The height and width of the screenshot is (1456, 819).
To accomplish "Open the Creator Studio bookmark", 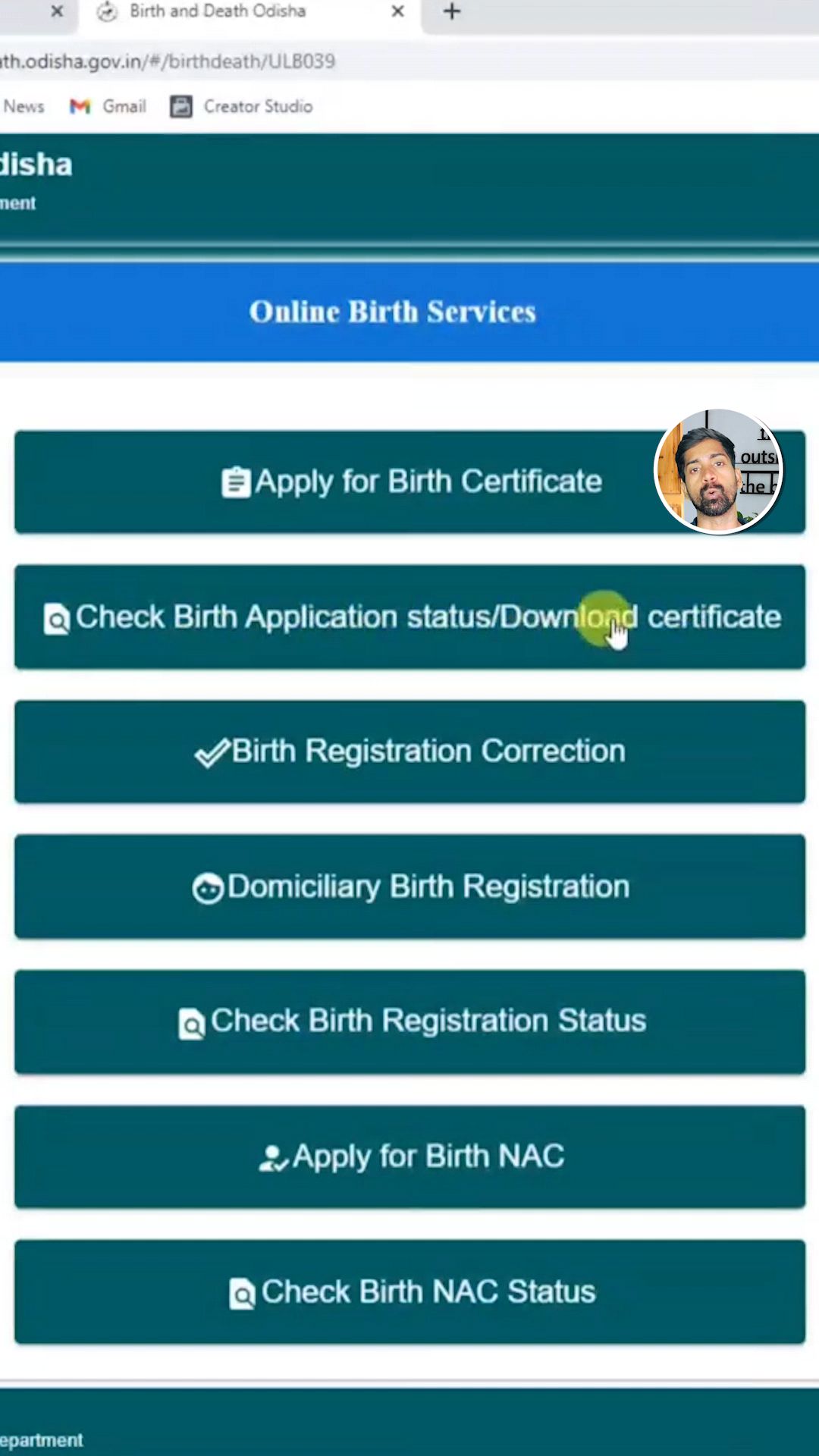I will tap(241, 106).
